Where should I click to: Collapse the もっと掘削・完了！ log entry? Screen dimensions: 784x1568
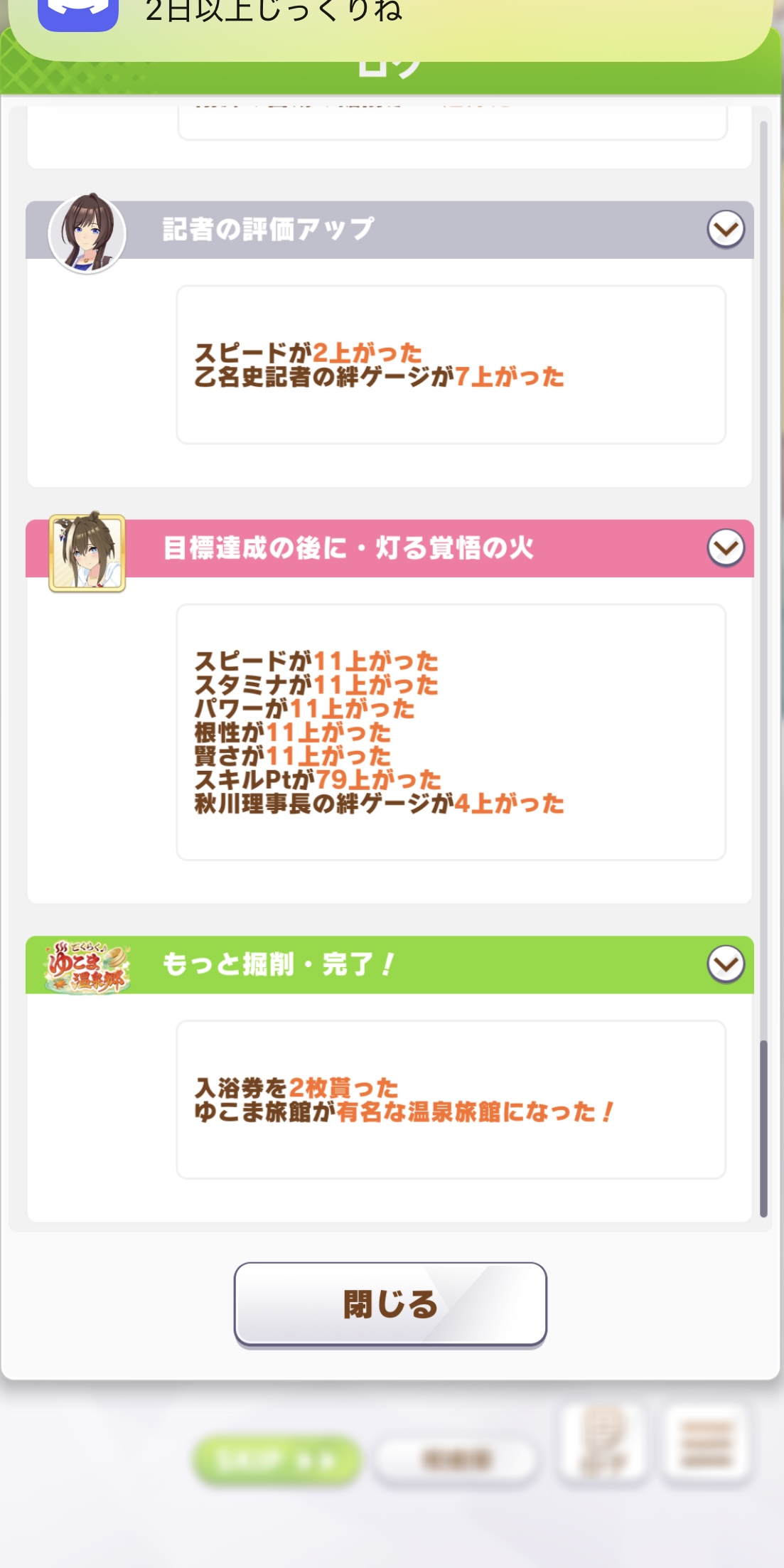[x=725, y=964]
